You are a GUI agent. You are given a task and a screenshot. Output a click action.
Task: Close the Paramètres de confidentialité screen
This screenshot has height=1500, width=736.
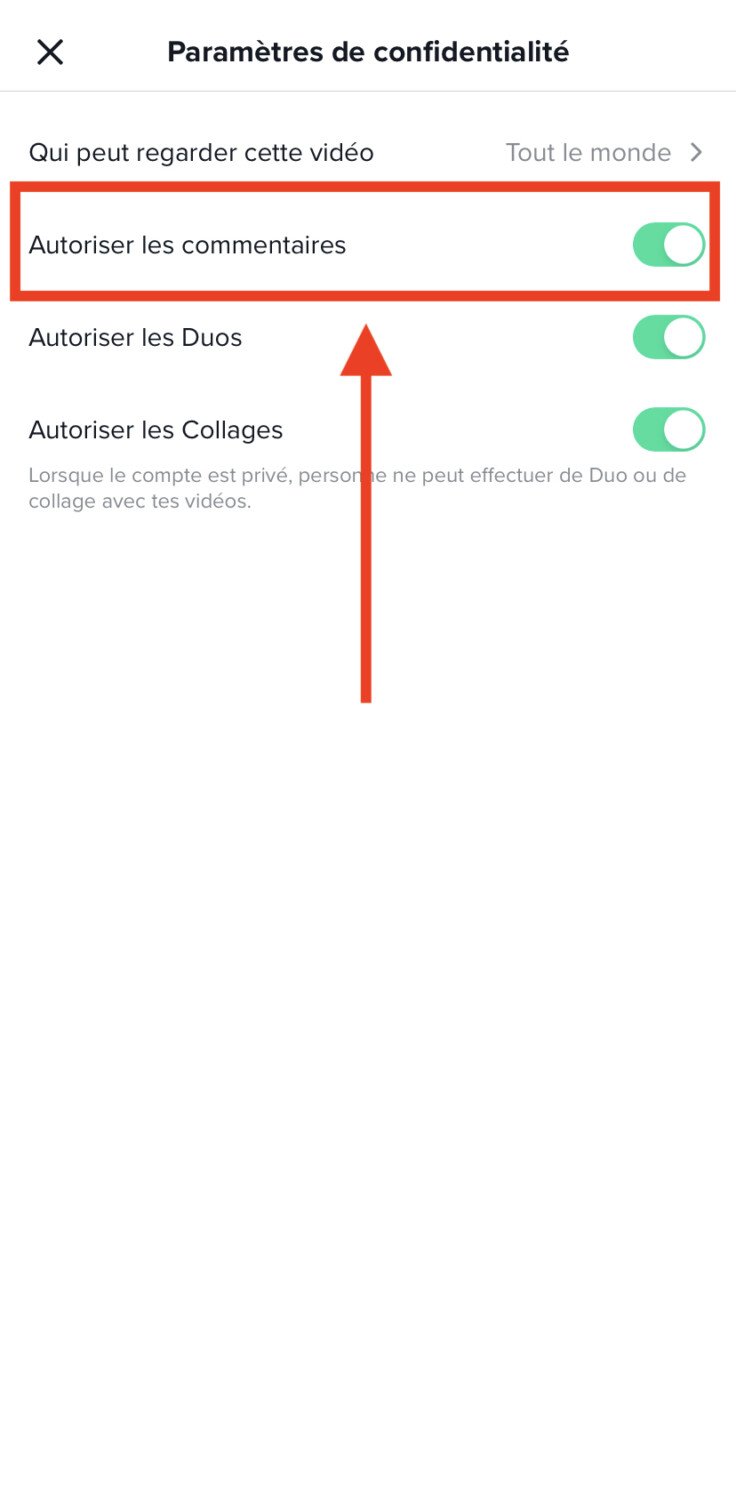point(50,52)
